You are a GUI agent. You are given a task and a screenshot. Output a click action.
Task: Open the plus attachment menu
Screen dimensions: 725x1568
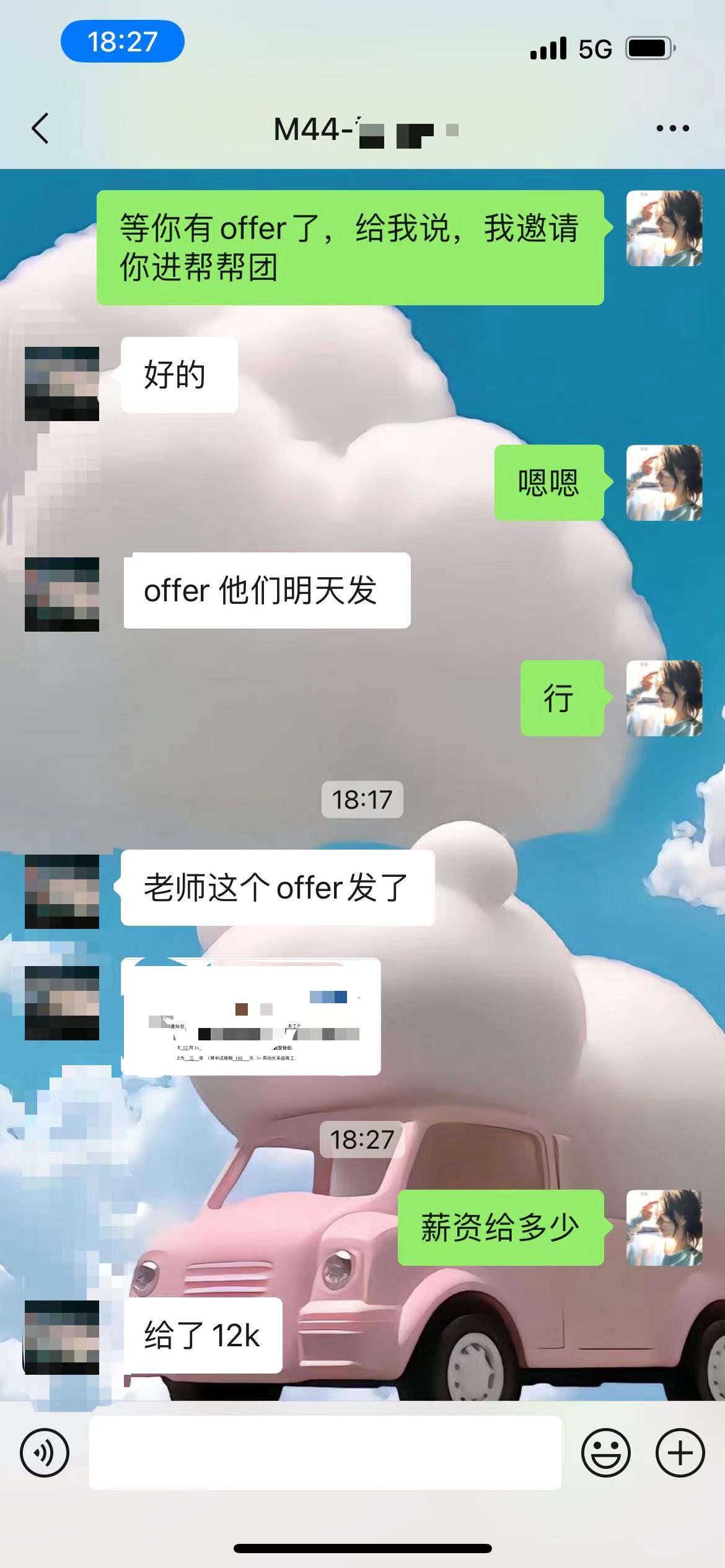[x=680, y=1452]
